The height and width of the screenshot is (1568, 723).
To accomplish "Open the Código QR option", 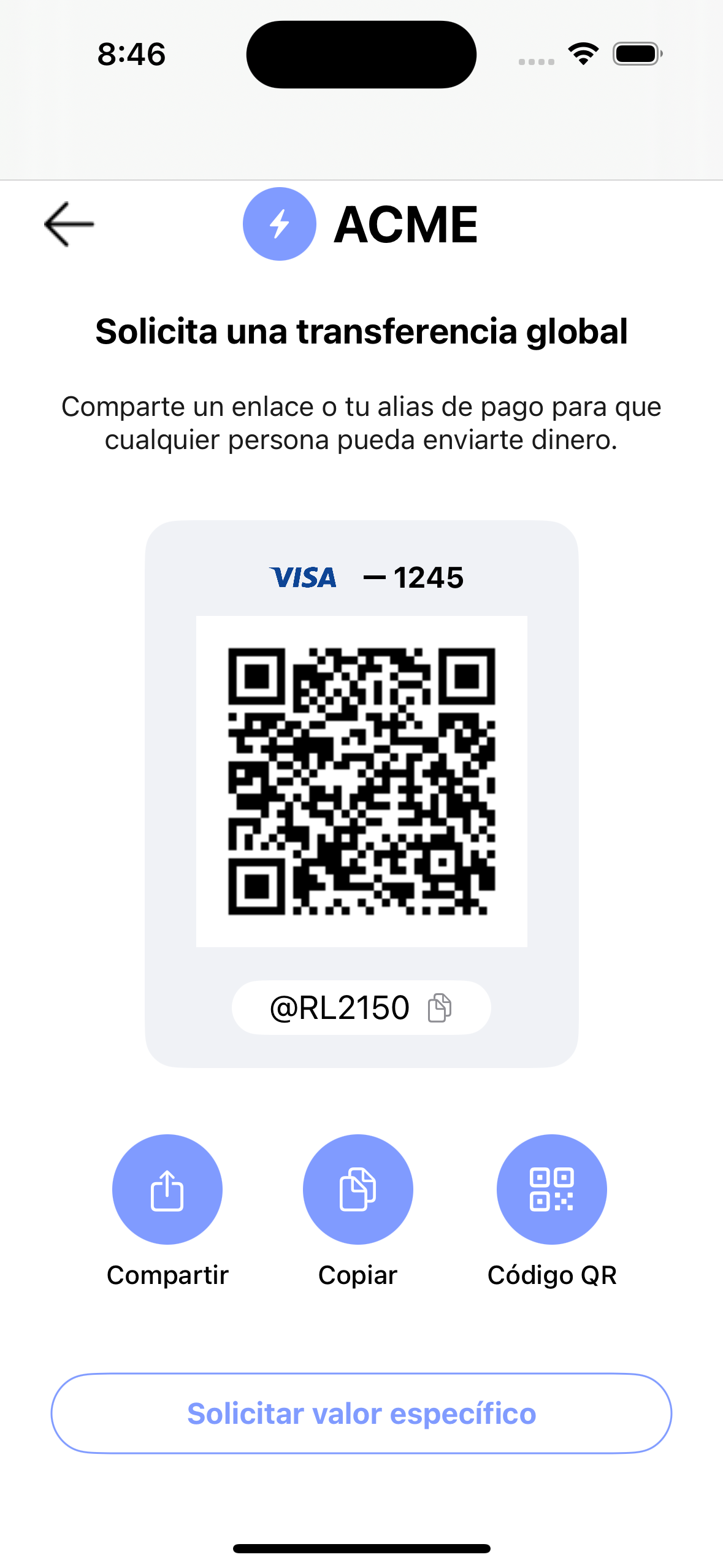I will click(x=551, y=1189).
